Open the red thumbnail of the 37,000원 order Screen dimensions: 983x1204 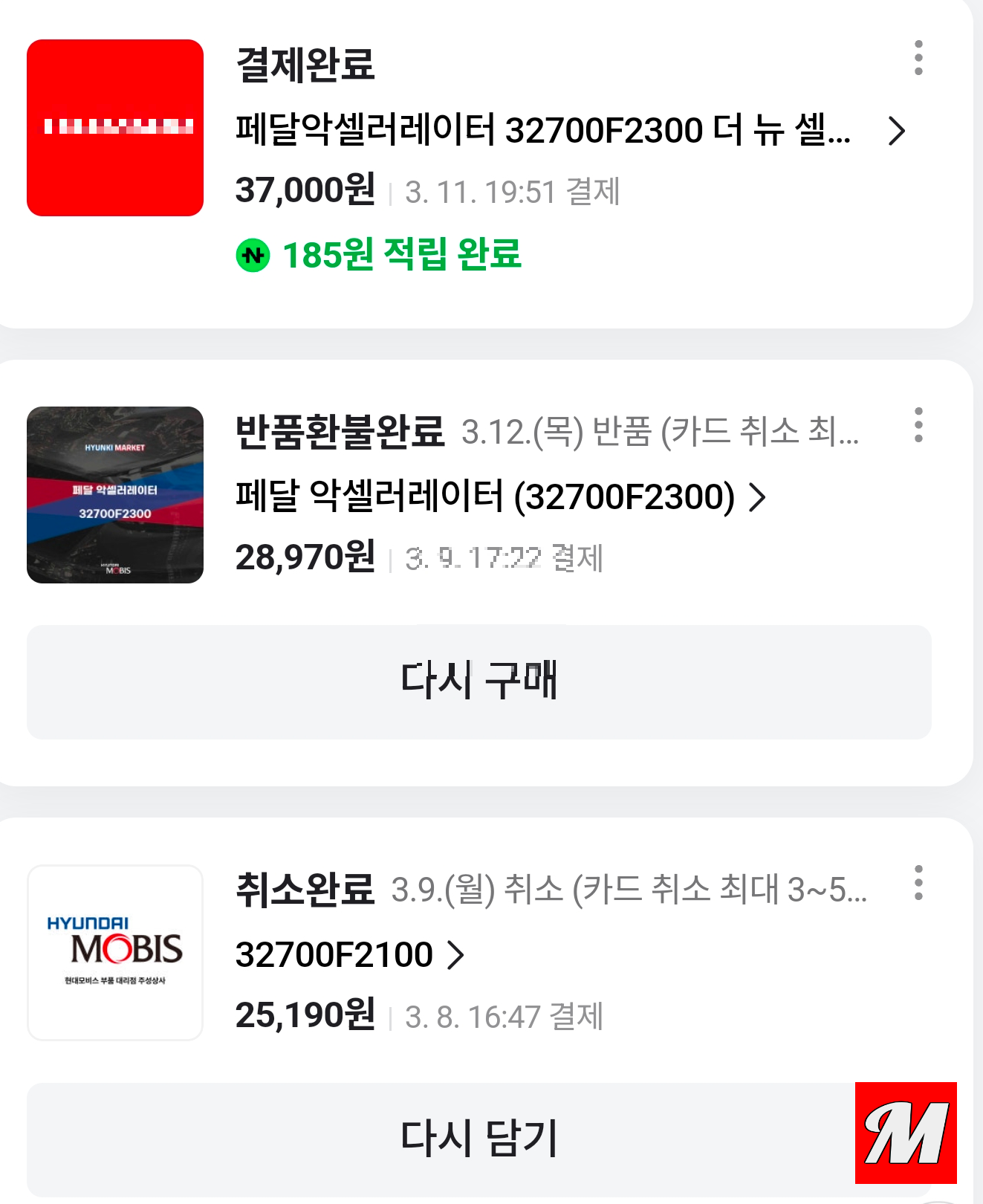click(x=115, y=128)
